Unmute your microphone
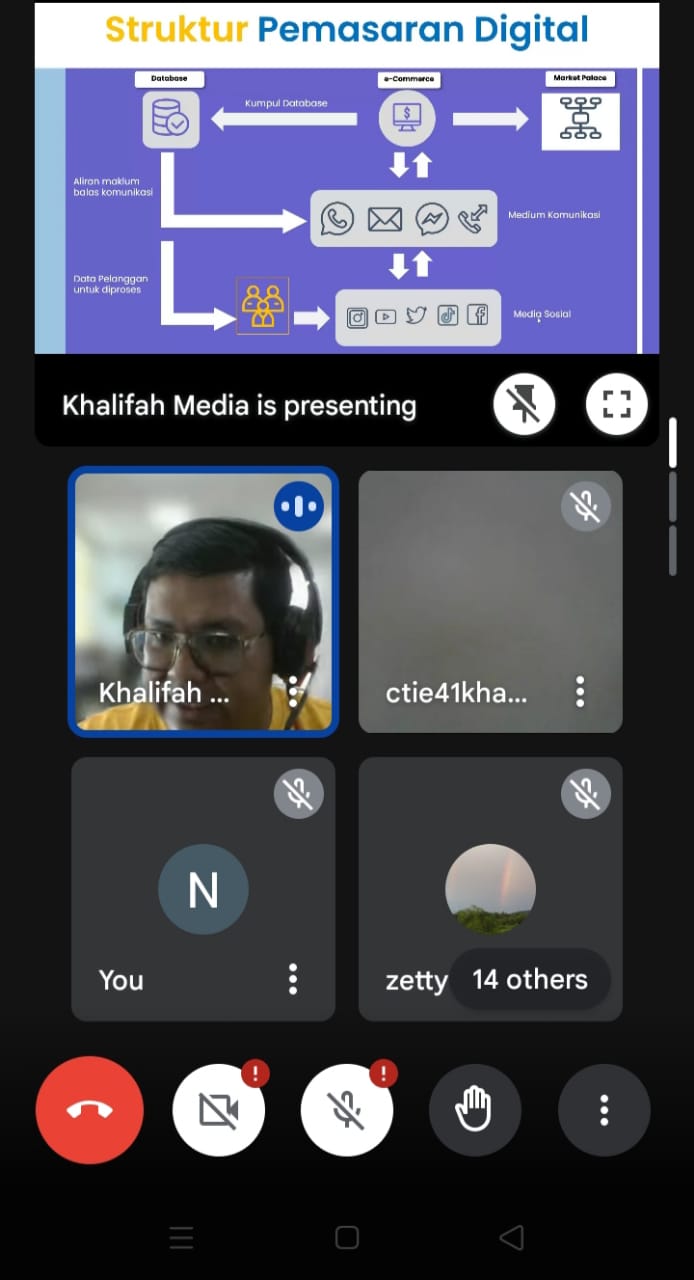Image resolution: width=694 pixels, height=1280 pixels. (x=347, y=1110)
